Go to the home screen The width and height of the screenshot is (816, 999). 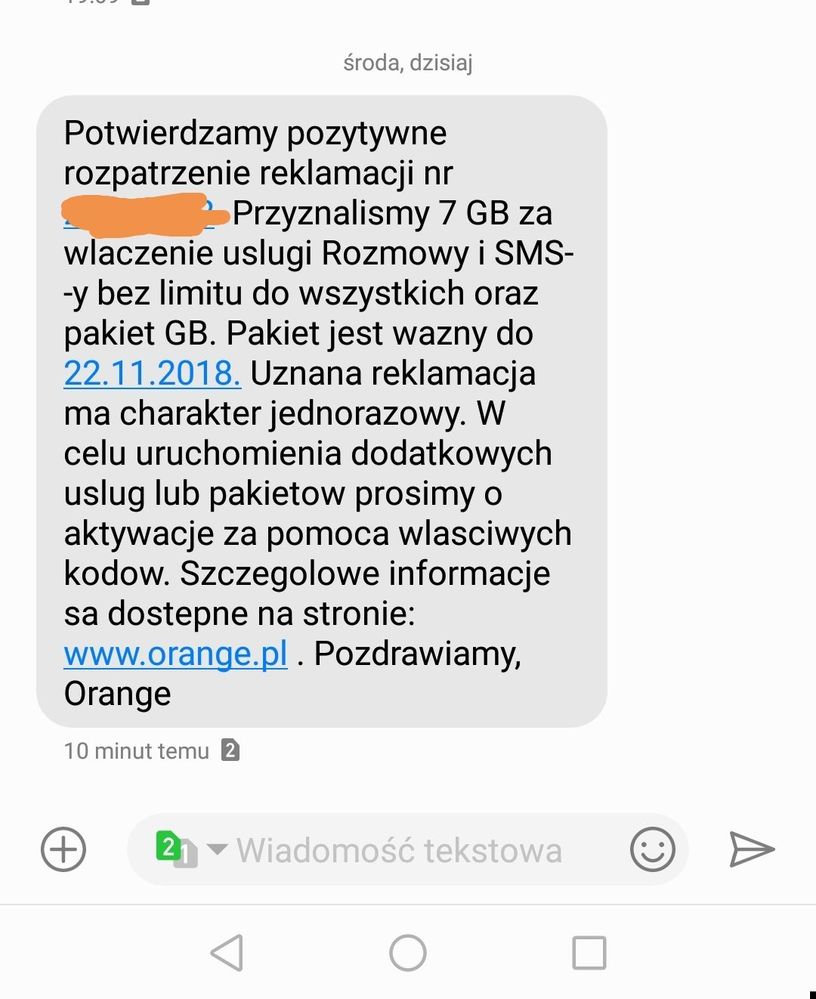(408, 952)
